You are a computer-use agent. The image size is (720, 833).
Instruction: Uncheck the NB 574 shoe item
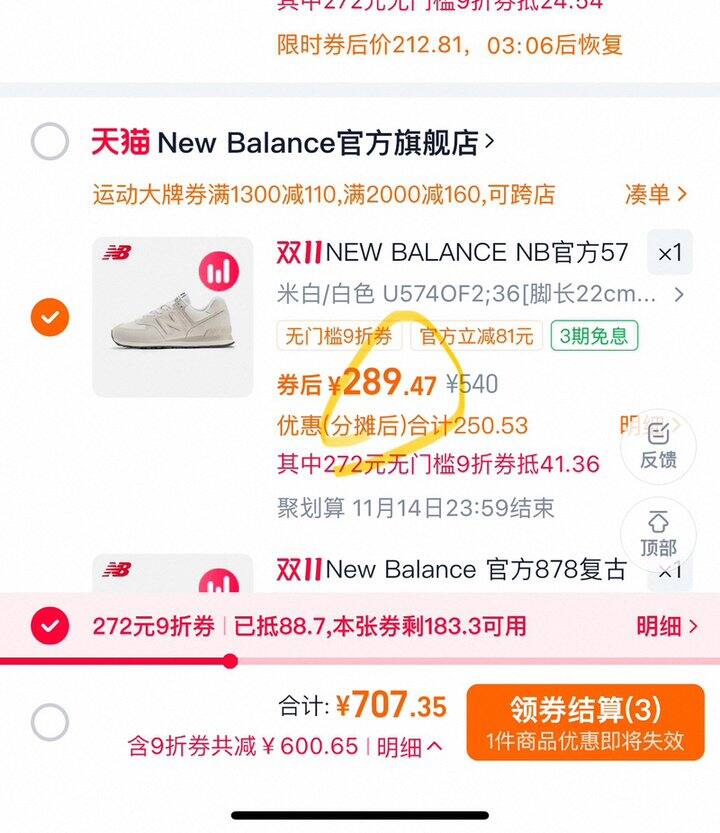pos(49,317)
